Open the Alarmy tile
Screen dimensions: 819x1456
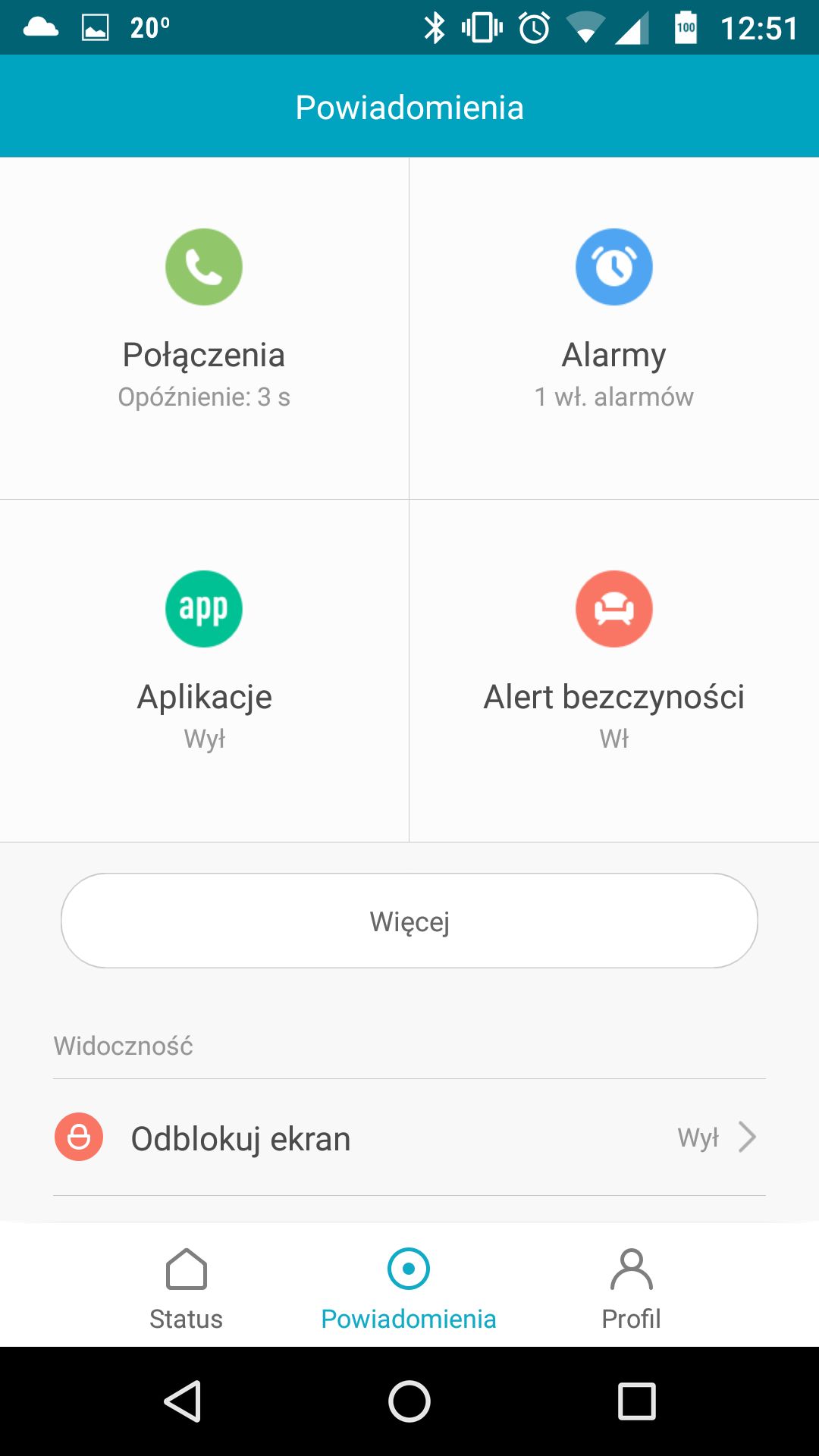tap(614, 328)
